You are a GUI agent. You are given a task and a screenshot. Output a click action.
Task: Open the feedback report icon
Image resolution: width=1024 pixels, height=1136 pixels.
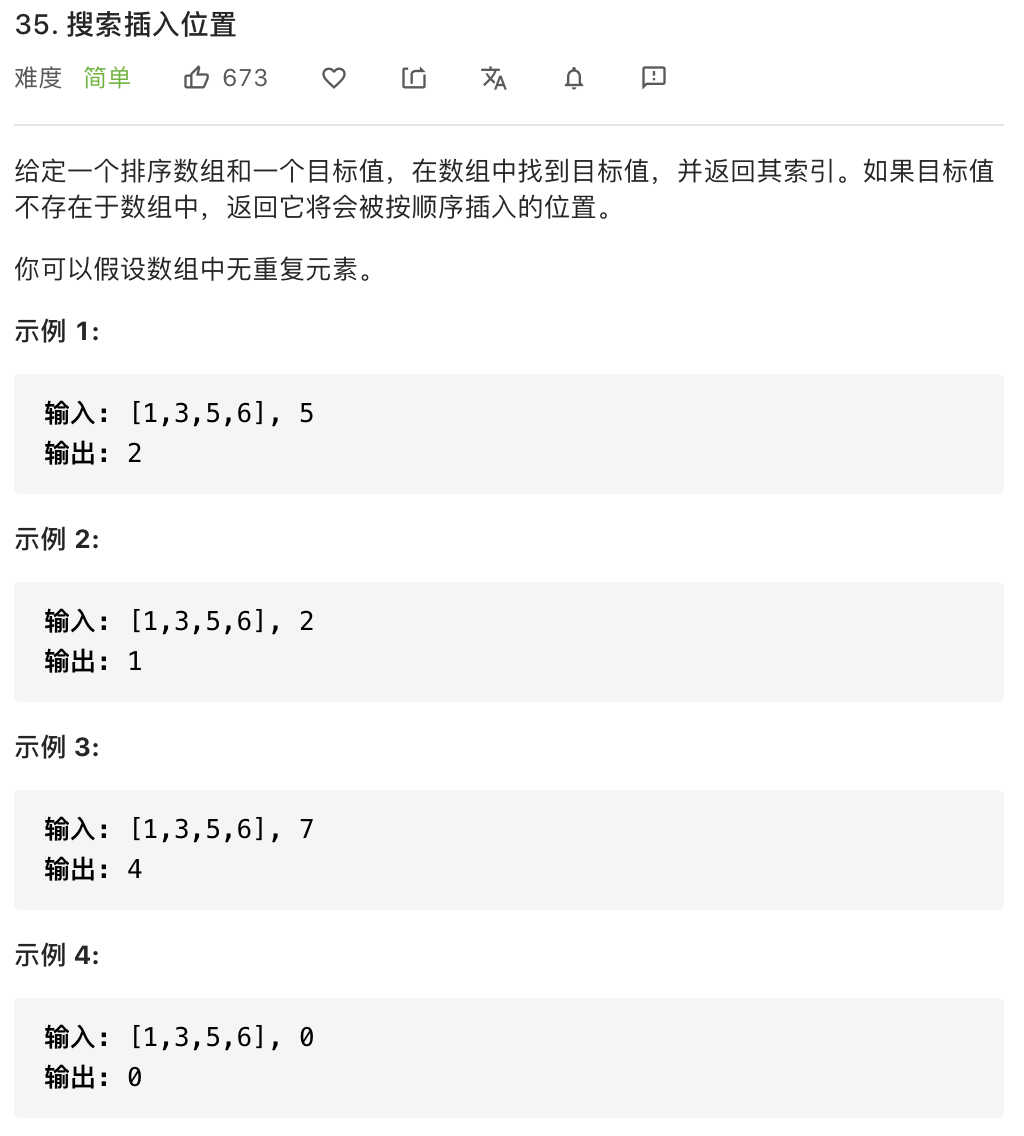[x=654, y=78]
